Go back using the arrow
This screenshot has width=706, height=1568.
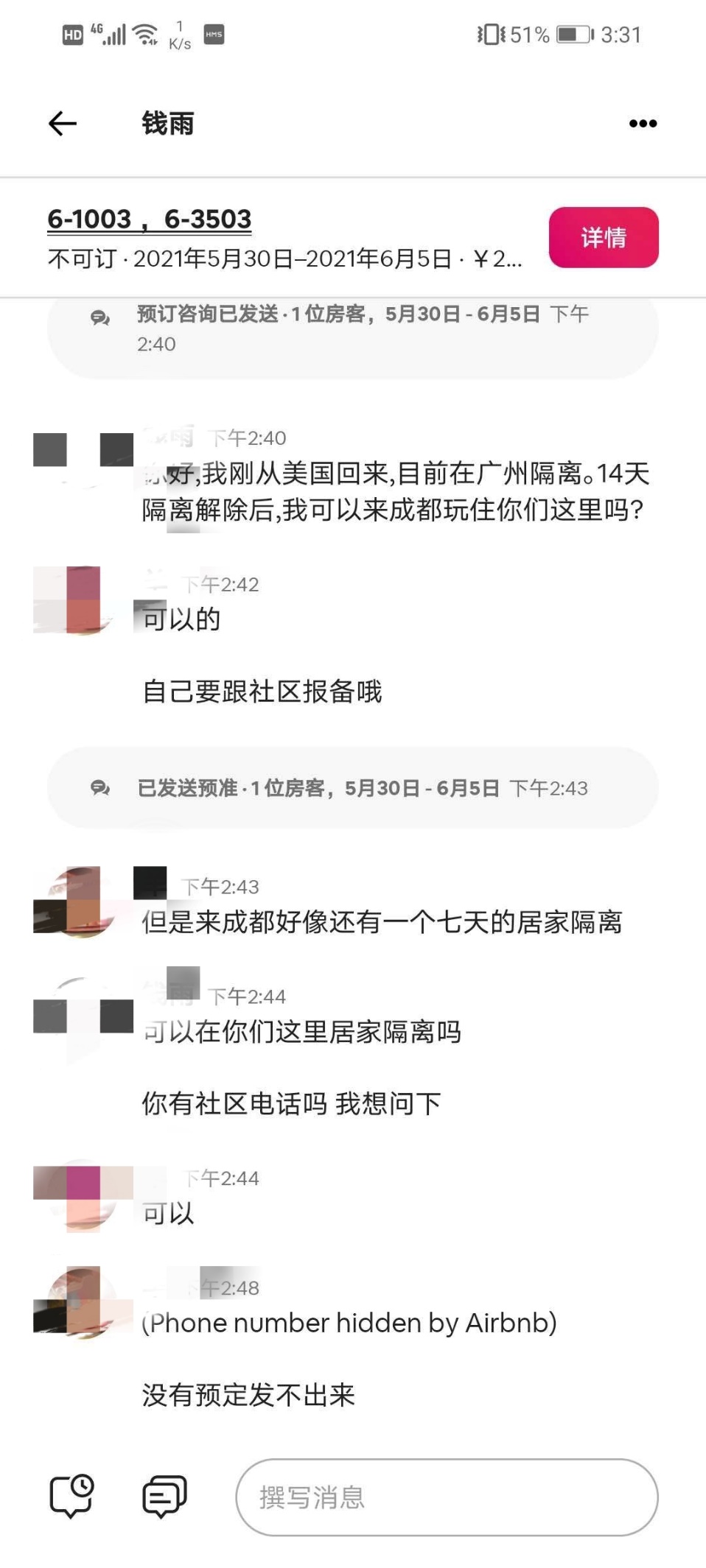point(63,124)
